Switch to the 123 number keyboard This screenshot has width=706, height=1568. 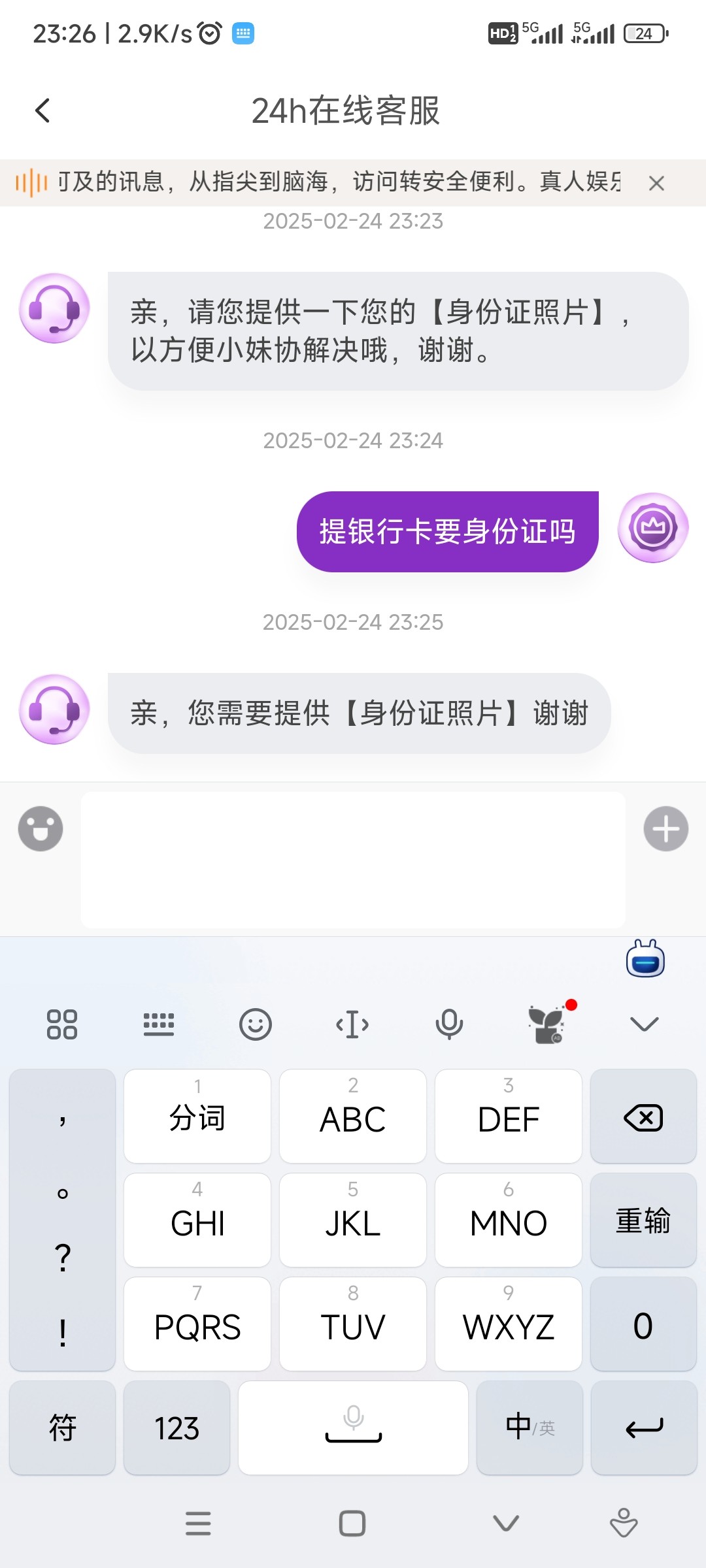click(x=176, y=1428)
